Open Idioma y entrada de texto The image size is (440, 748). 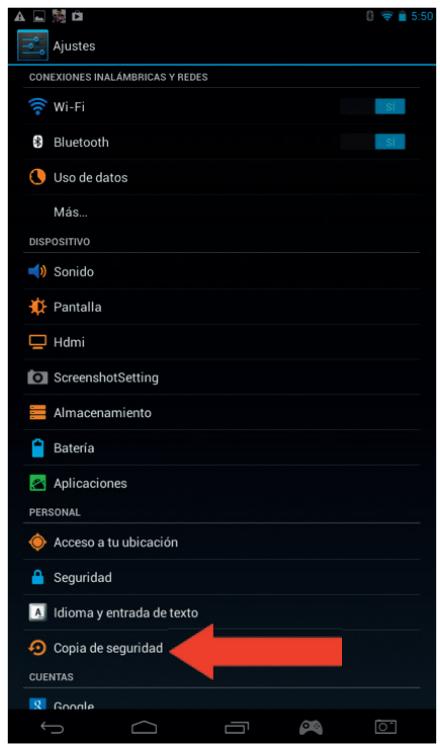click(222, 613)
